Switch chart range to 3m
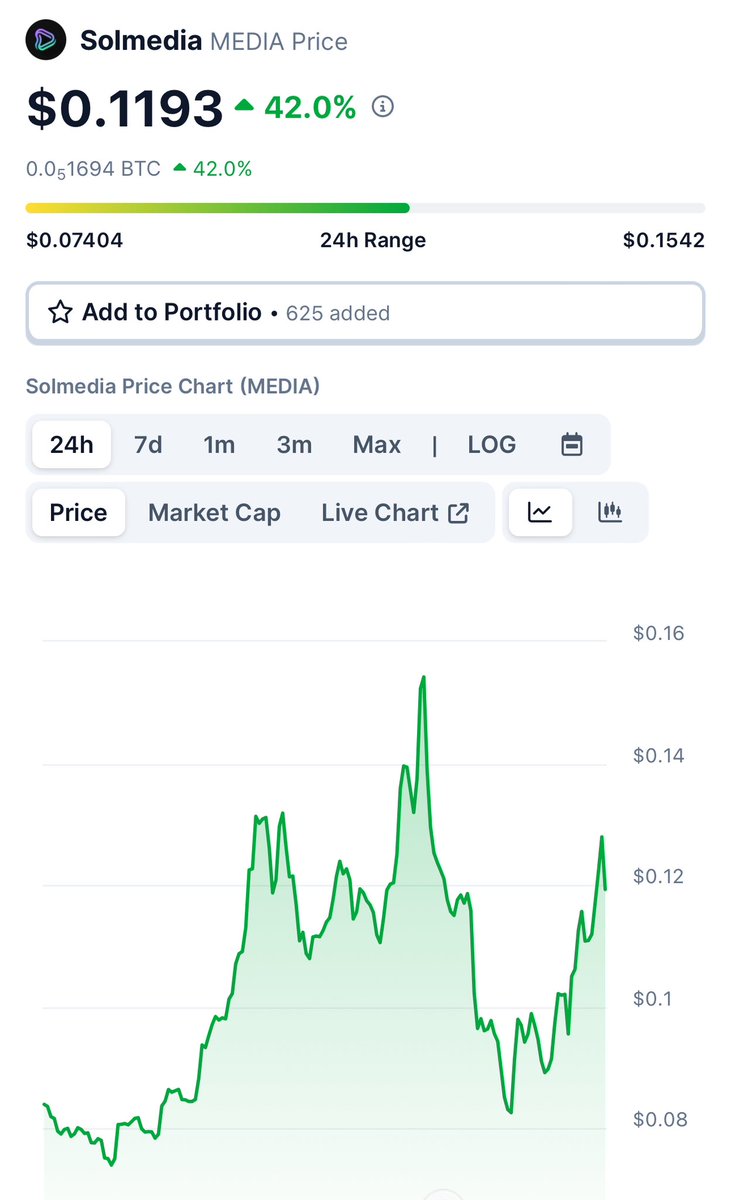731x1200 pixels. (294, 445)
